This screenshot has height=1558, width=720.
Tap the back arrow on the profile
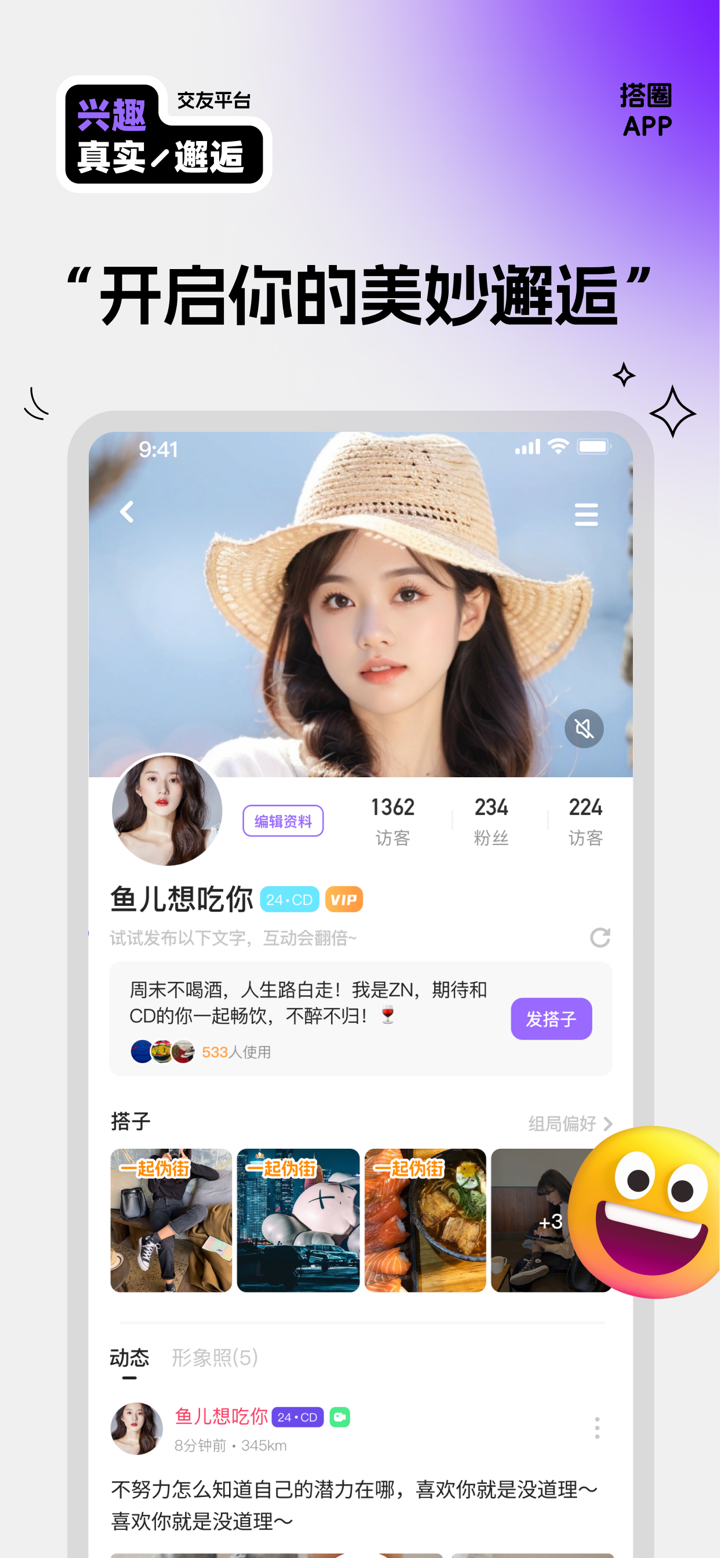126,511
